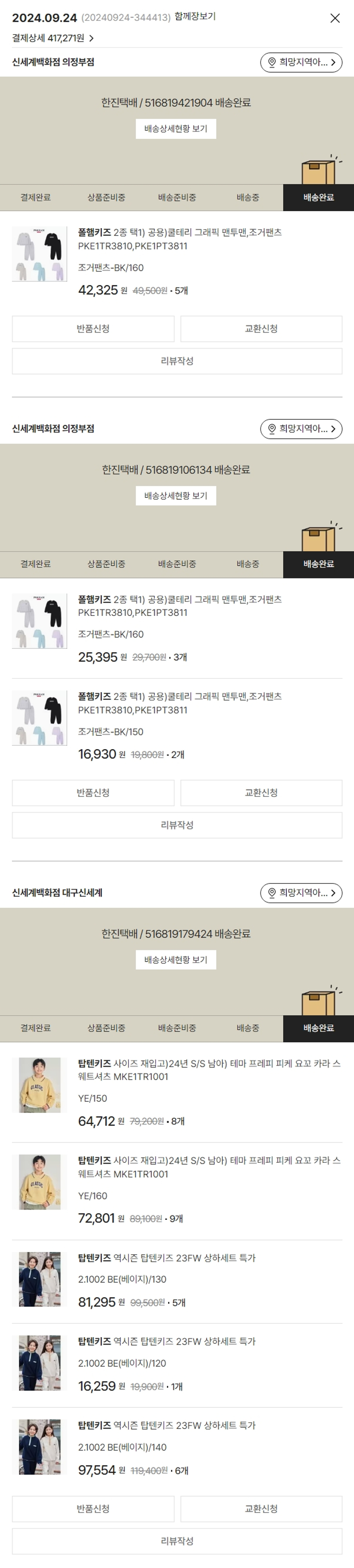Request return for second 의정부점 shipment
Image resolution: width=354 pixels, height=1568 pixels.
[x=93, y=793]
